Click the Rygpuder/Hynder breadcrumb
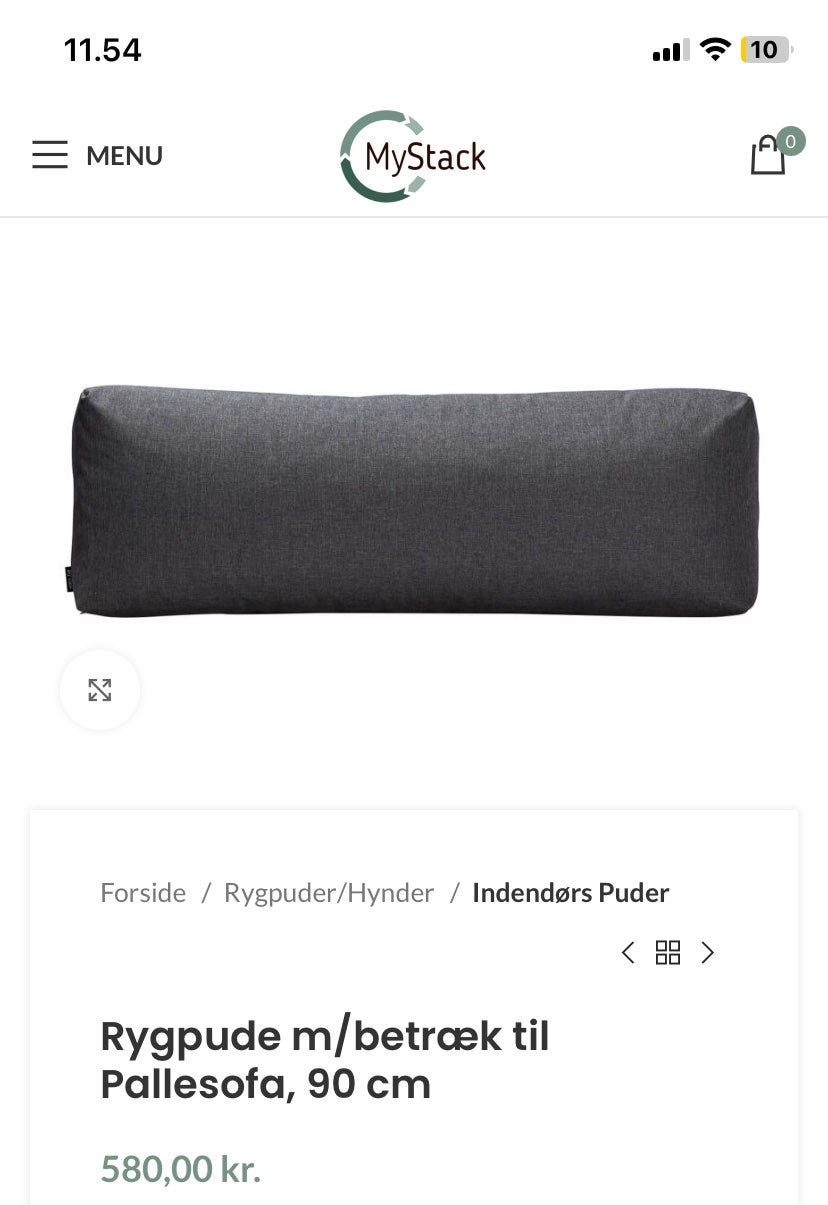The width and height of the screenshot is (828, 1205). click(x=328, y=893)
